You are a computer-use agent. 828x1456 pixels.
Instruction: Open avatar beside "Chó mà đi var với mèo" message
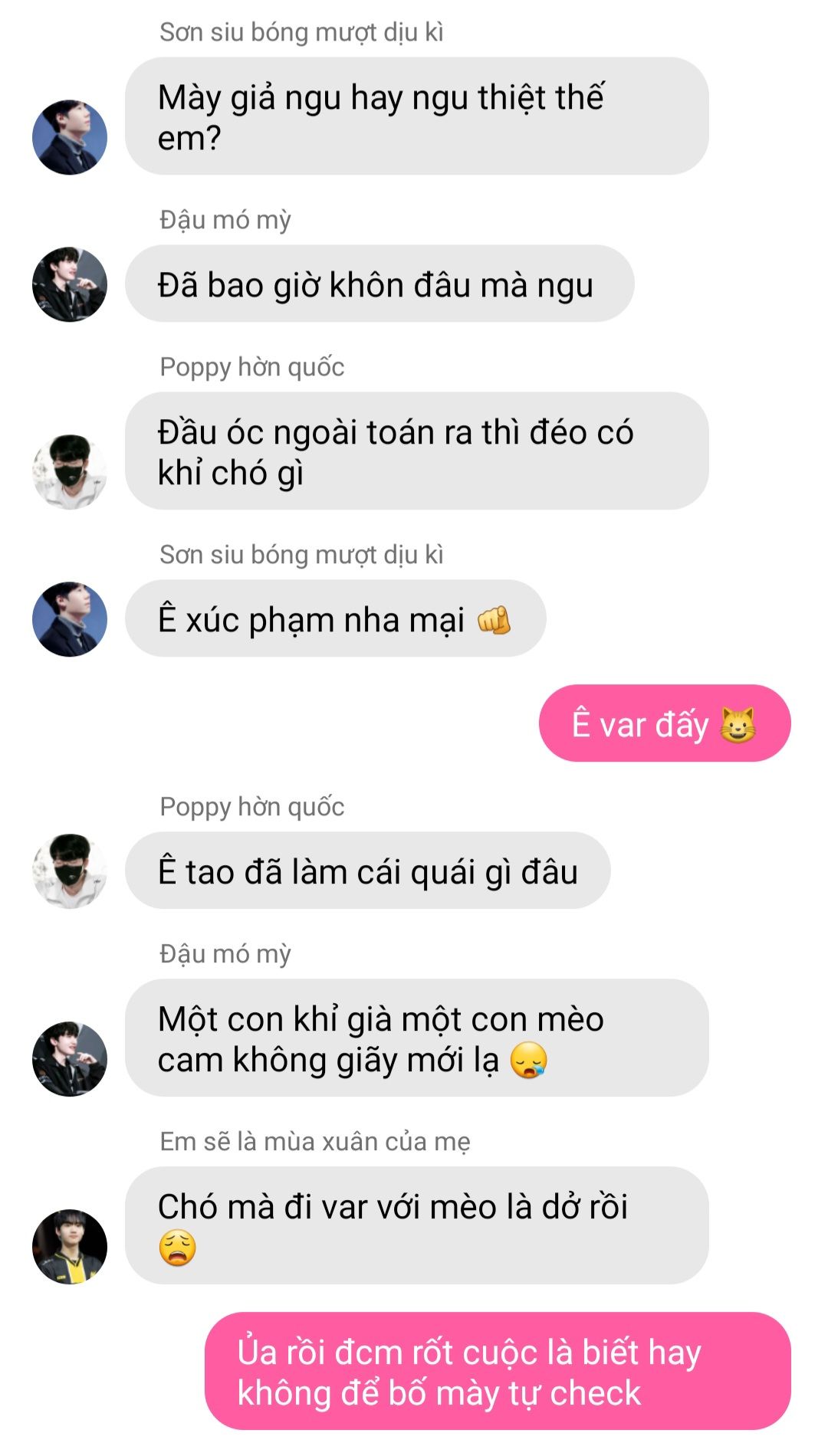70,1247
